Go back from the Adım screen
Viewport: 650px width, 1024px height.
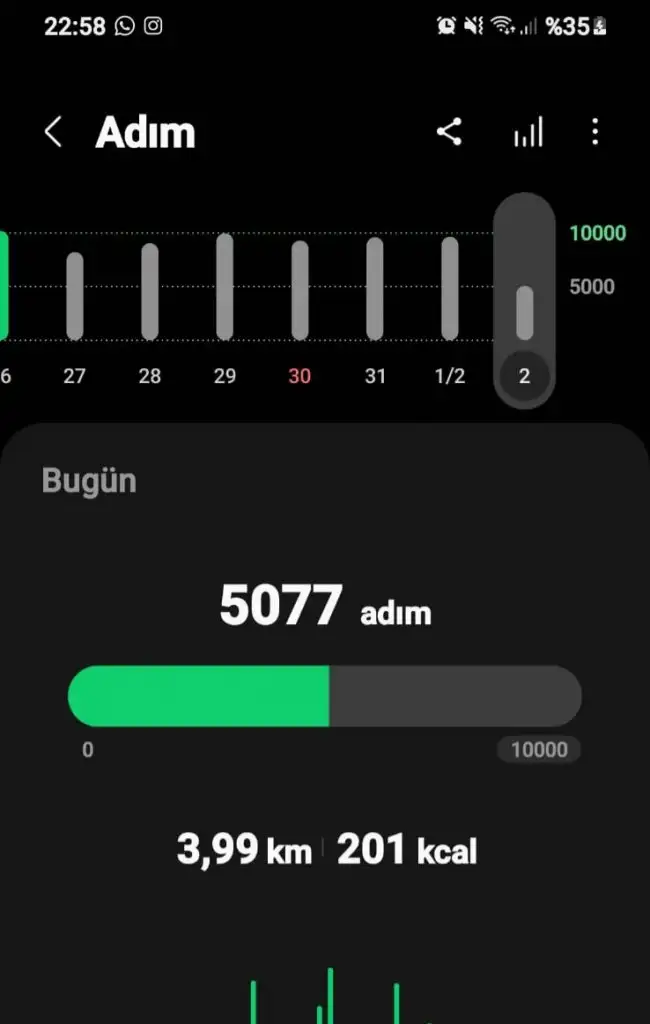click(53, 133)
